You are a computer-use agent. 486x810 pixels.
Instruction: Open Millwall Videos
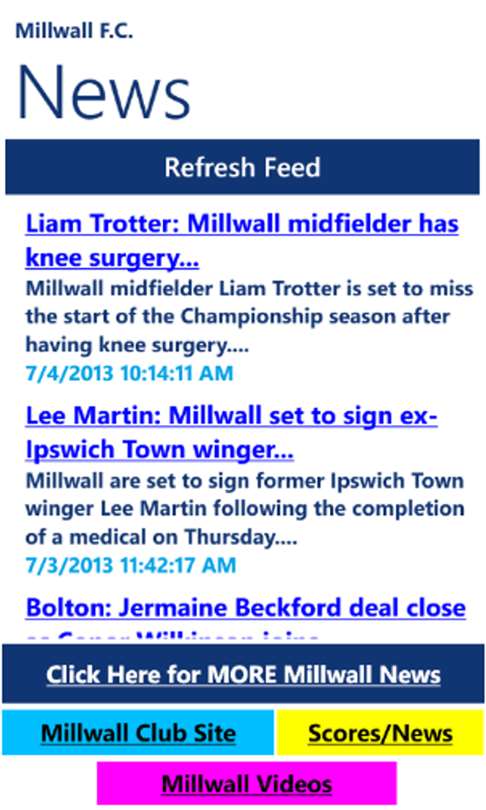point(247,783)
